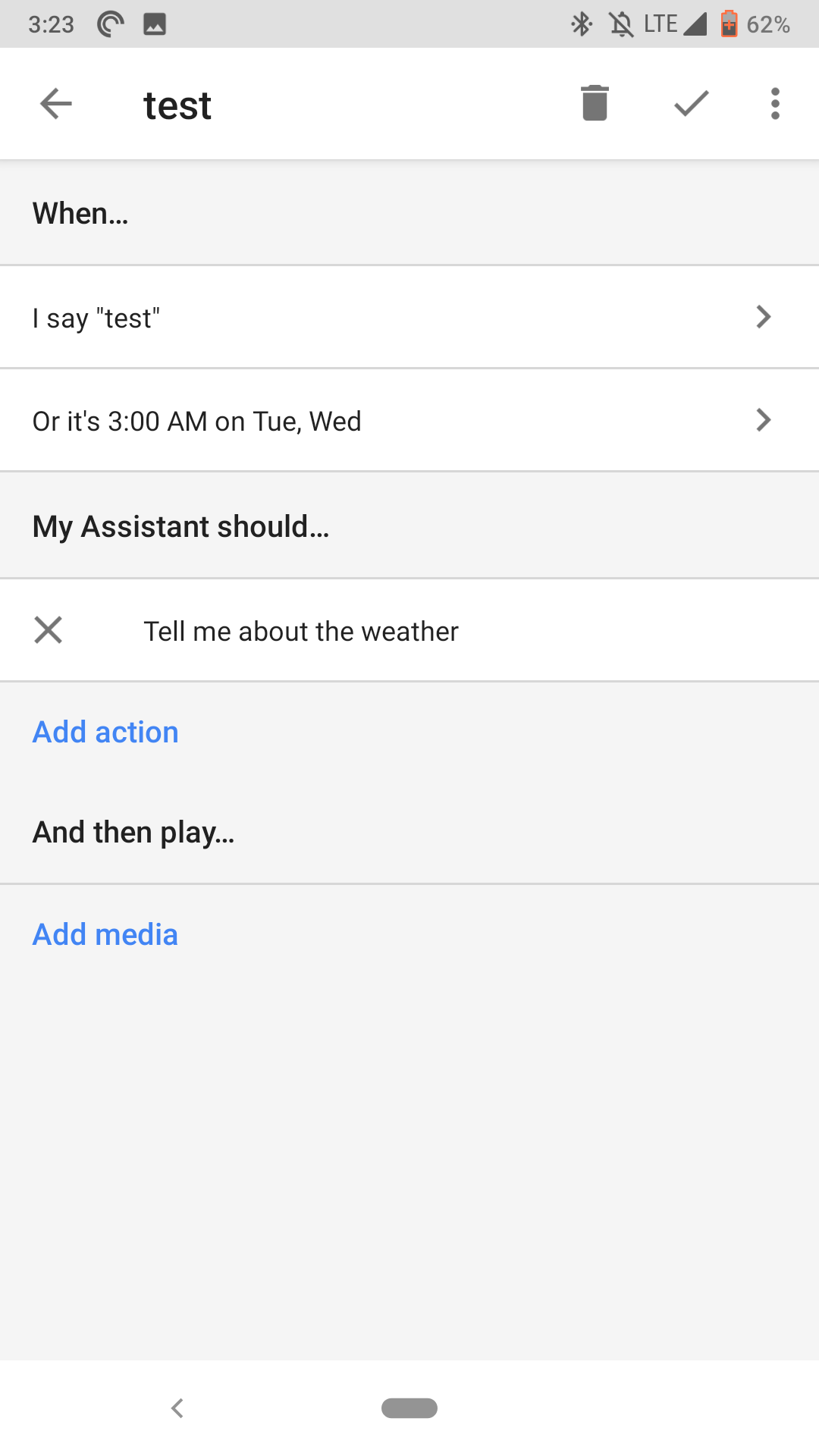Save the routine with checkmark
Image resolution: width=819 pixels, height=1456 pixels.
(x=691, y=104)
